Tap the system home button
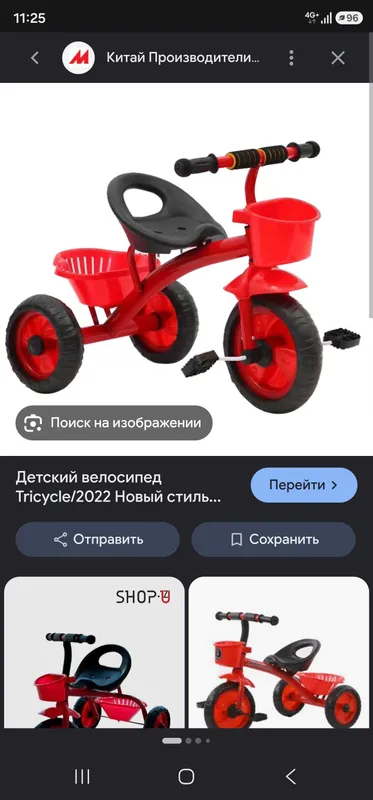 point(186,777)
